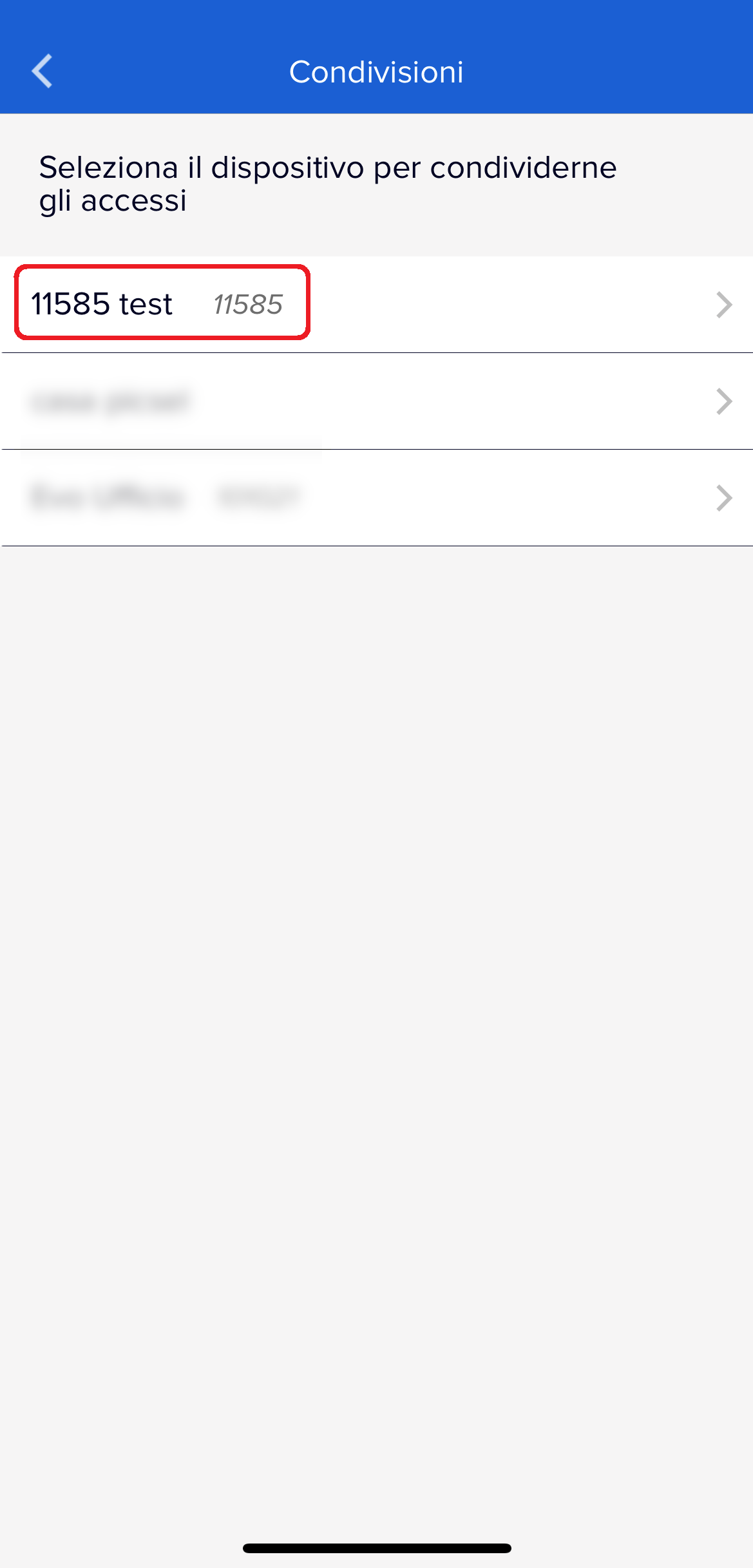Open the 11585 test device row
Screen dimensions: 753x1568
point(376,304)
